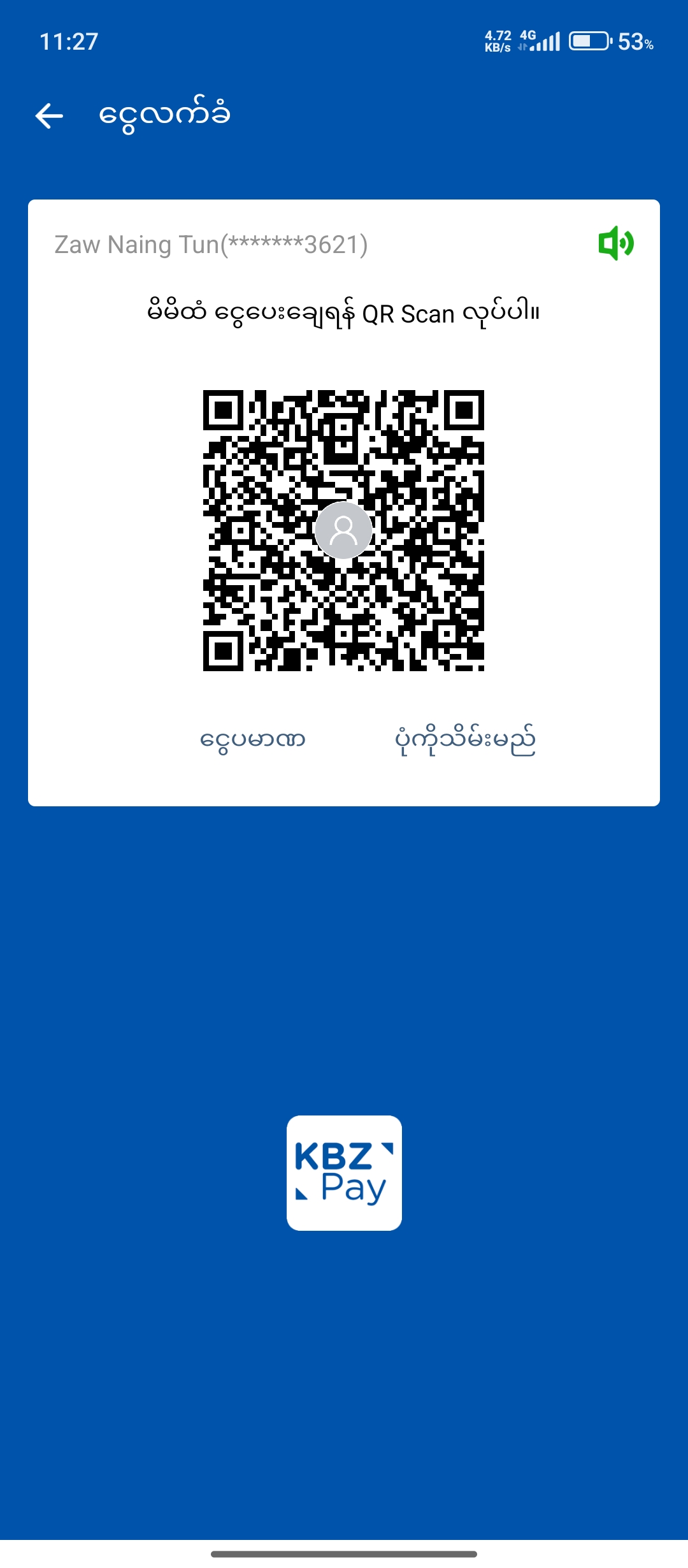
Task: Tap ငွေပမာဏ to set the amount
Action: click(x=253, y=741)
